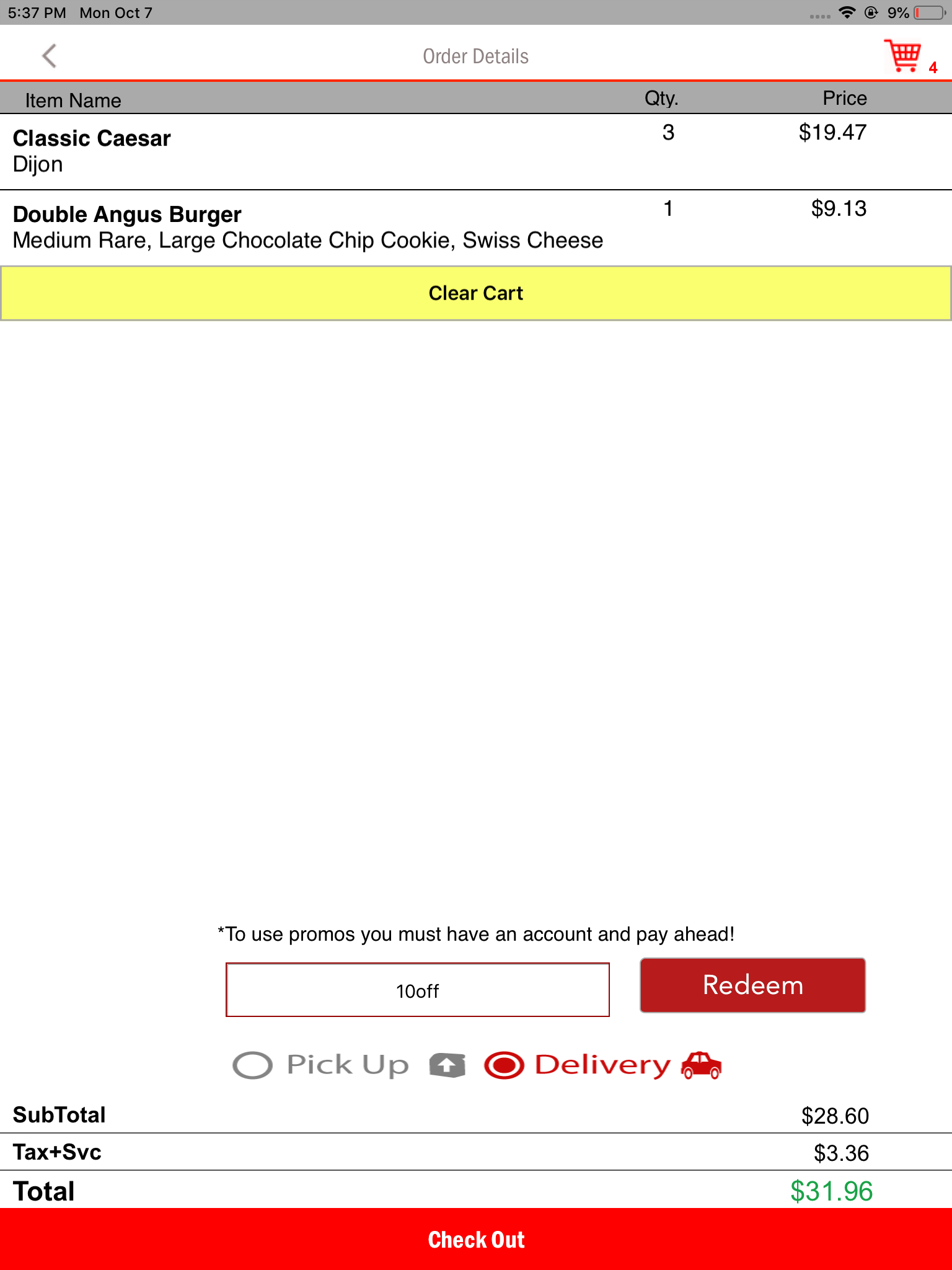
Task: Open the shopping cart icon
Action: pos(904,56)
